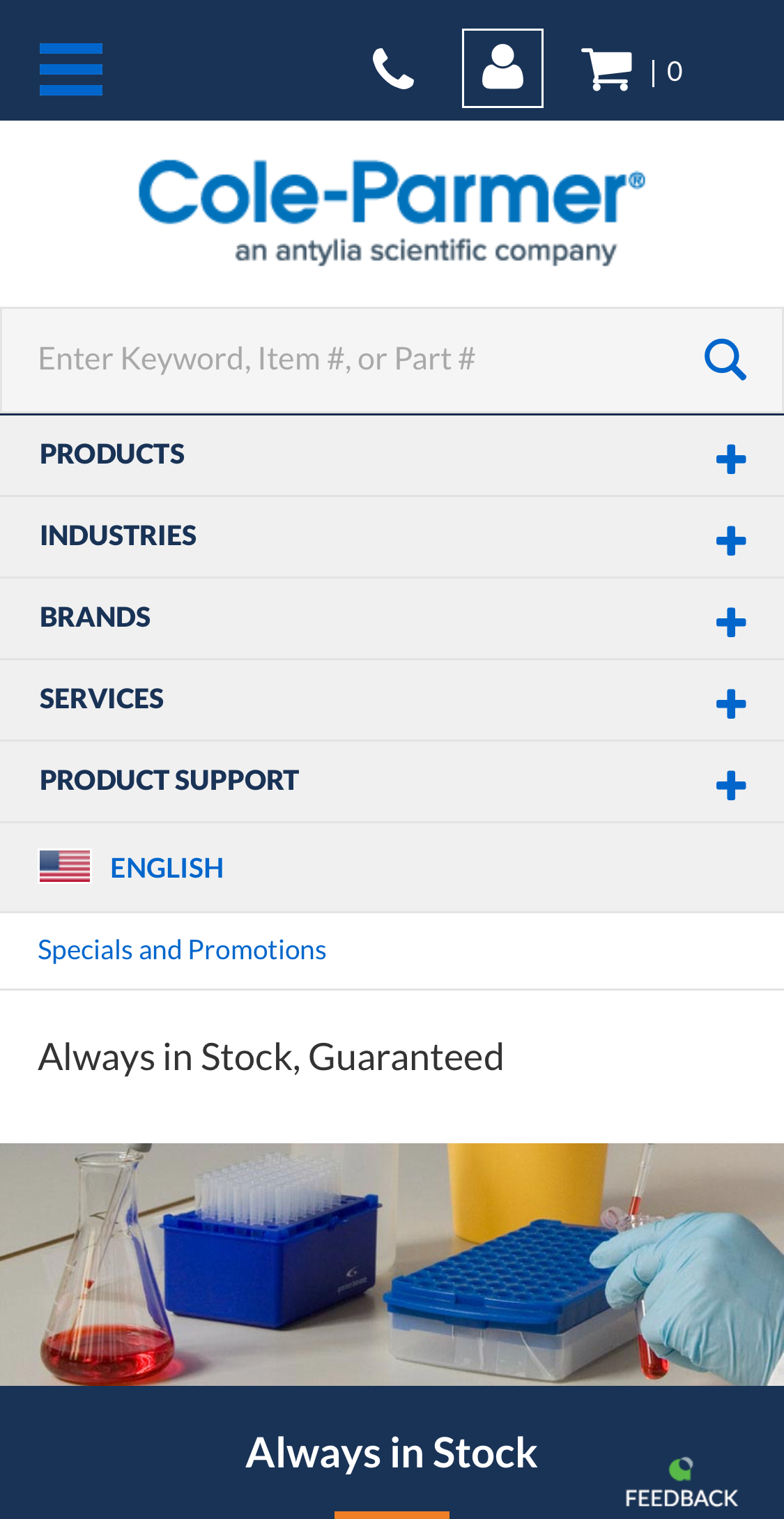This screenshot has height=1519, width=784.
Task: Open Specials and Promotions link
Action: [x=182, y=948]
